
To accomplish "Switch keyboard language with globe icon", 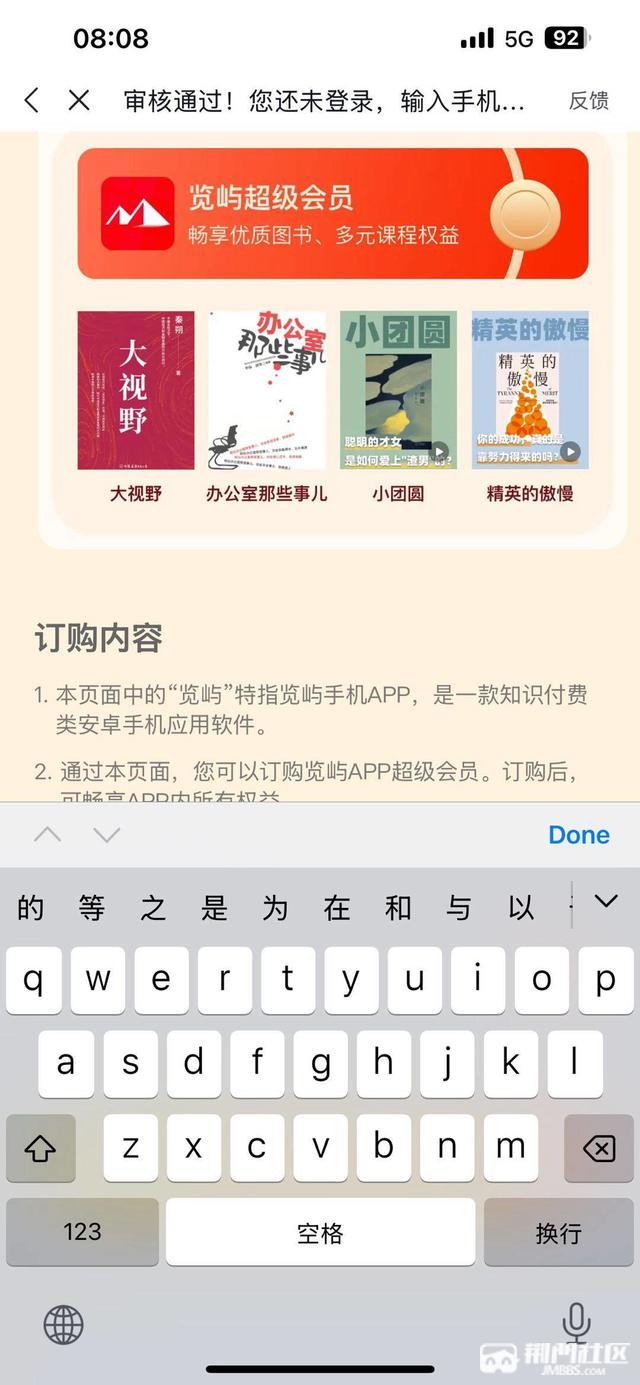I will point(63,1325).
